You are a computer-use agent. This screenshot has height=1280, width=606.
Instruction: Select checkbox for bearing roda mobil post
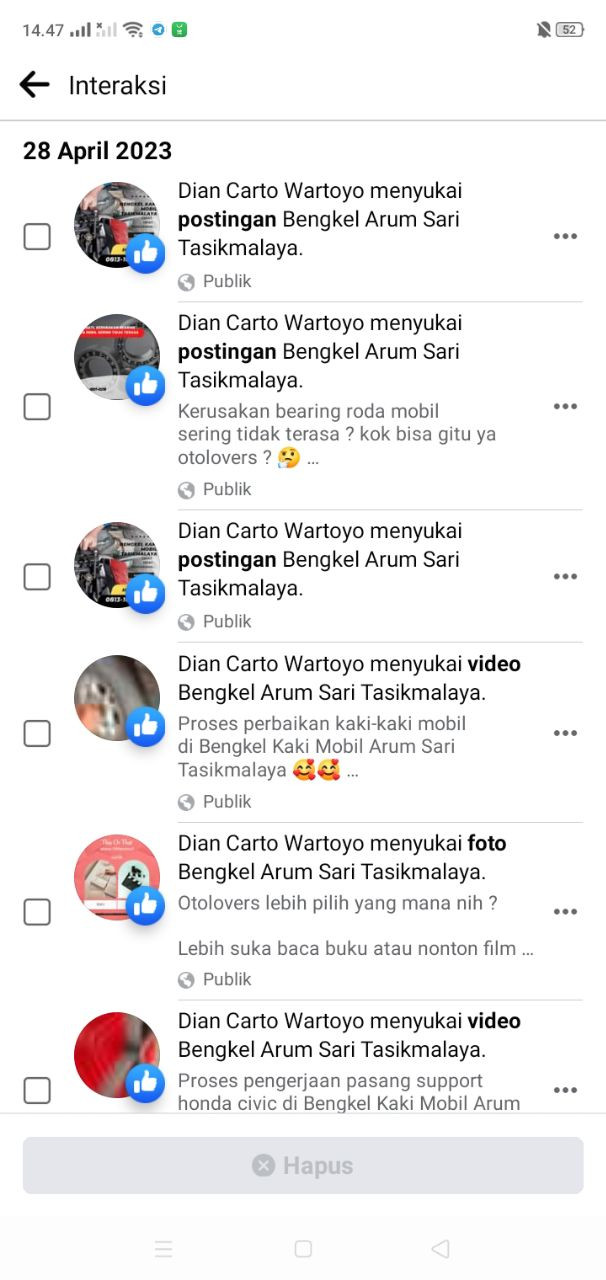click(x=37, y=407)
